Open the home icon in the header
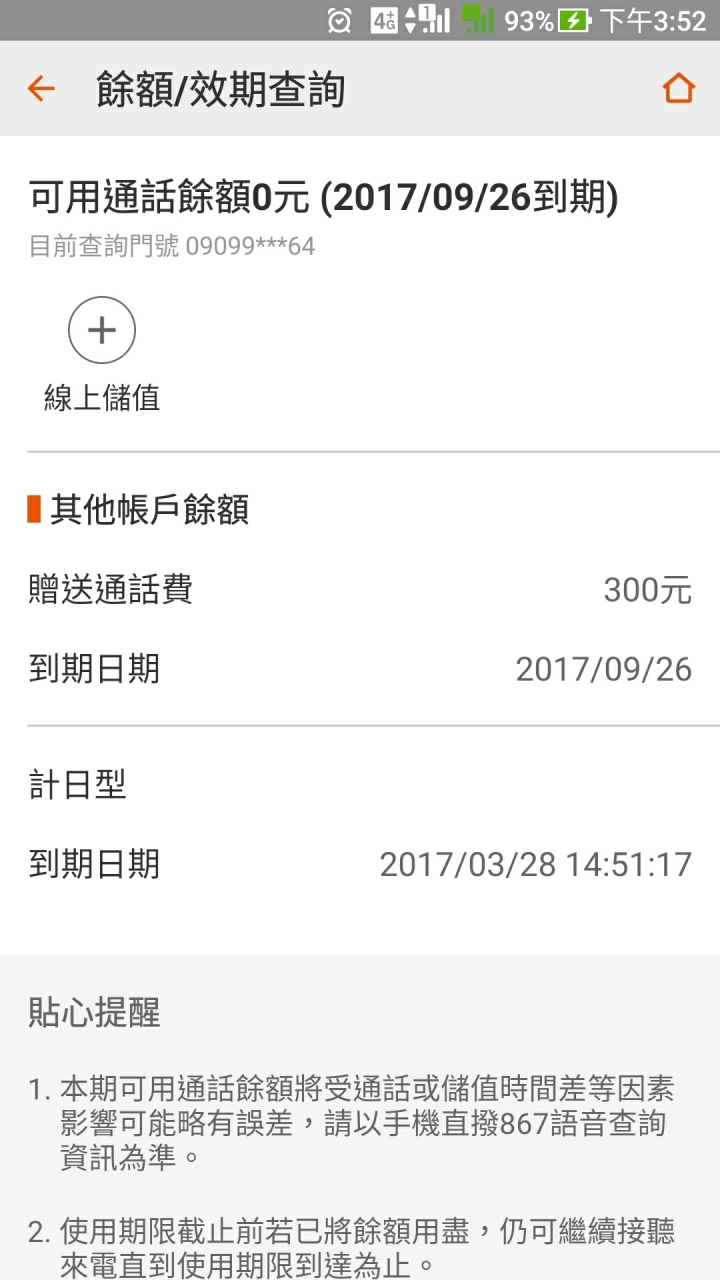The height and width of the screenshot is (1280, 720). [678, 88]
